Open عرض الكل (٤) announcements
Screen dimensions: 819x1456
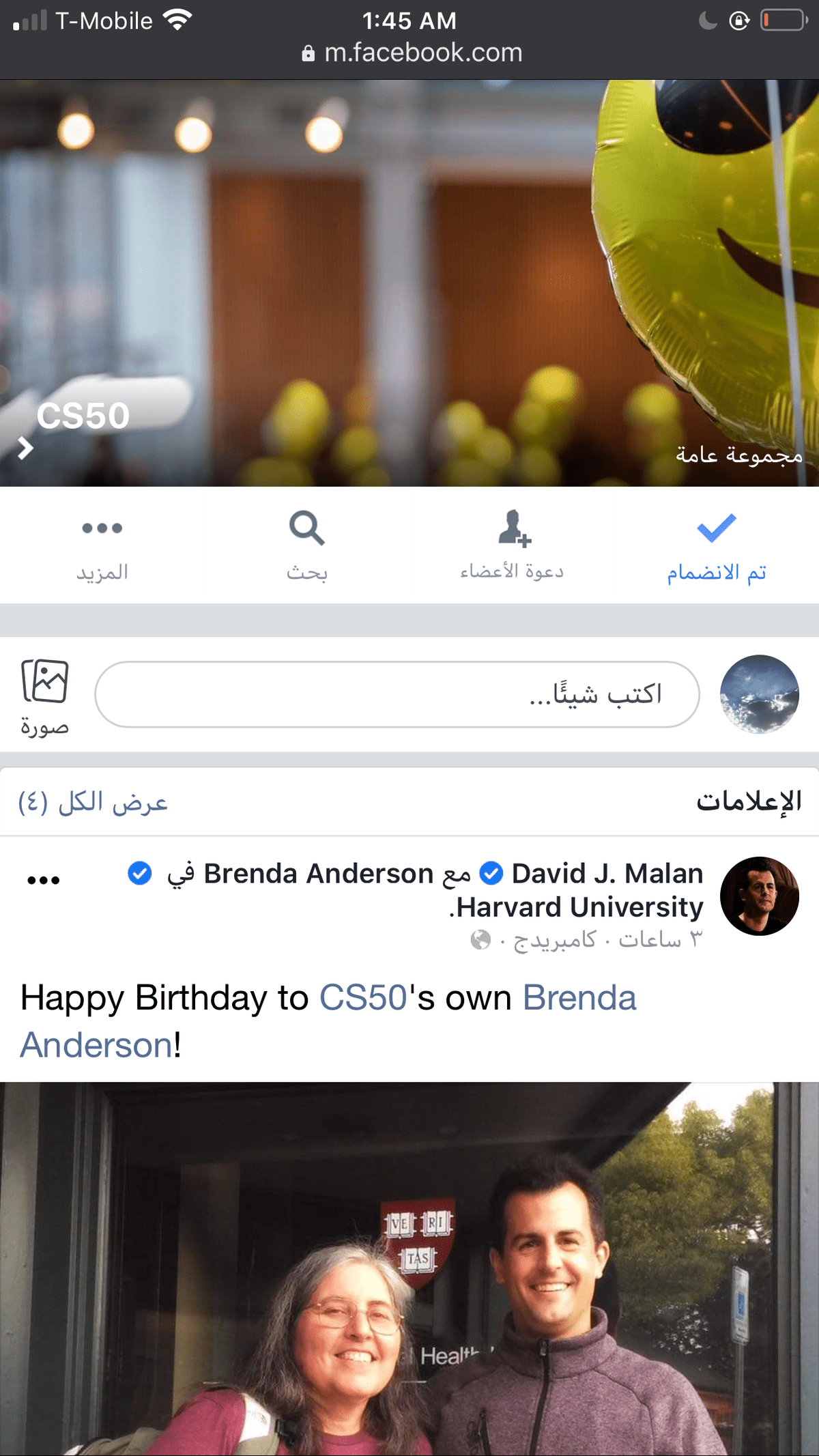(93, 802)
